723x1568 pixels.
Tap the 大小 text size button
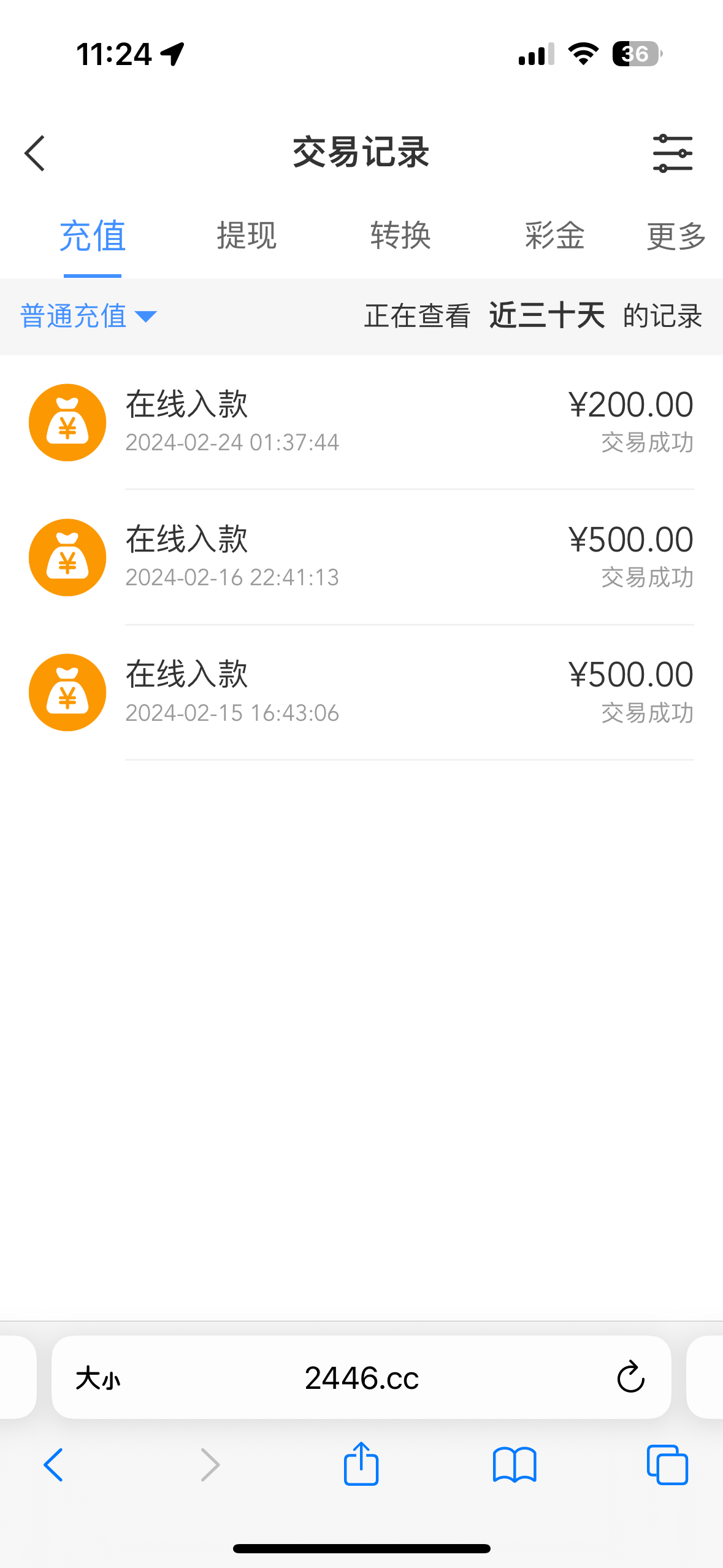coord(98,1378)
